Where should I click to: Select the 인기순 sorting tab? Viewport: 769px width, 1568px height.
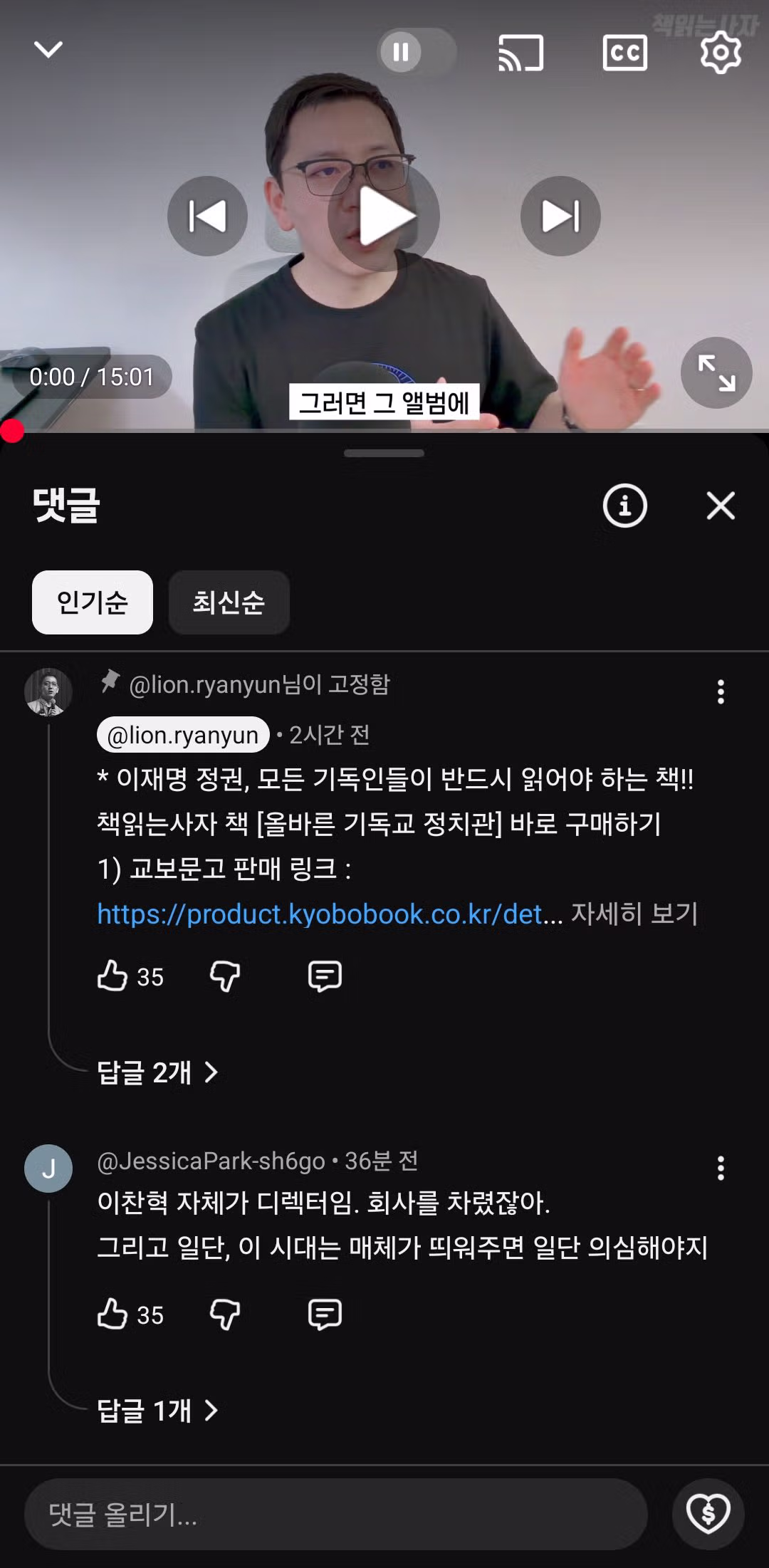coord(93,602)
